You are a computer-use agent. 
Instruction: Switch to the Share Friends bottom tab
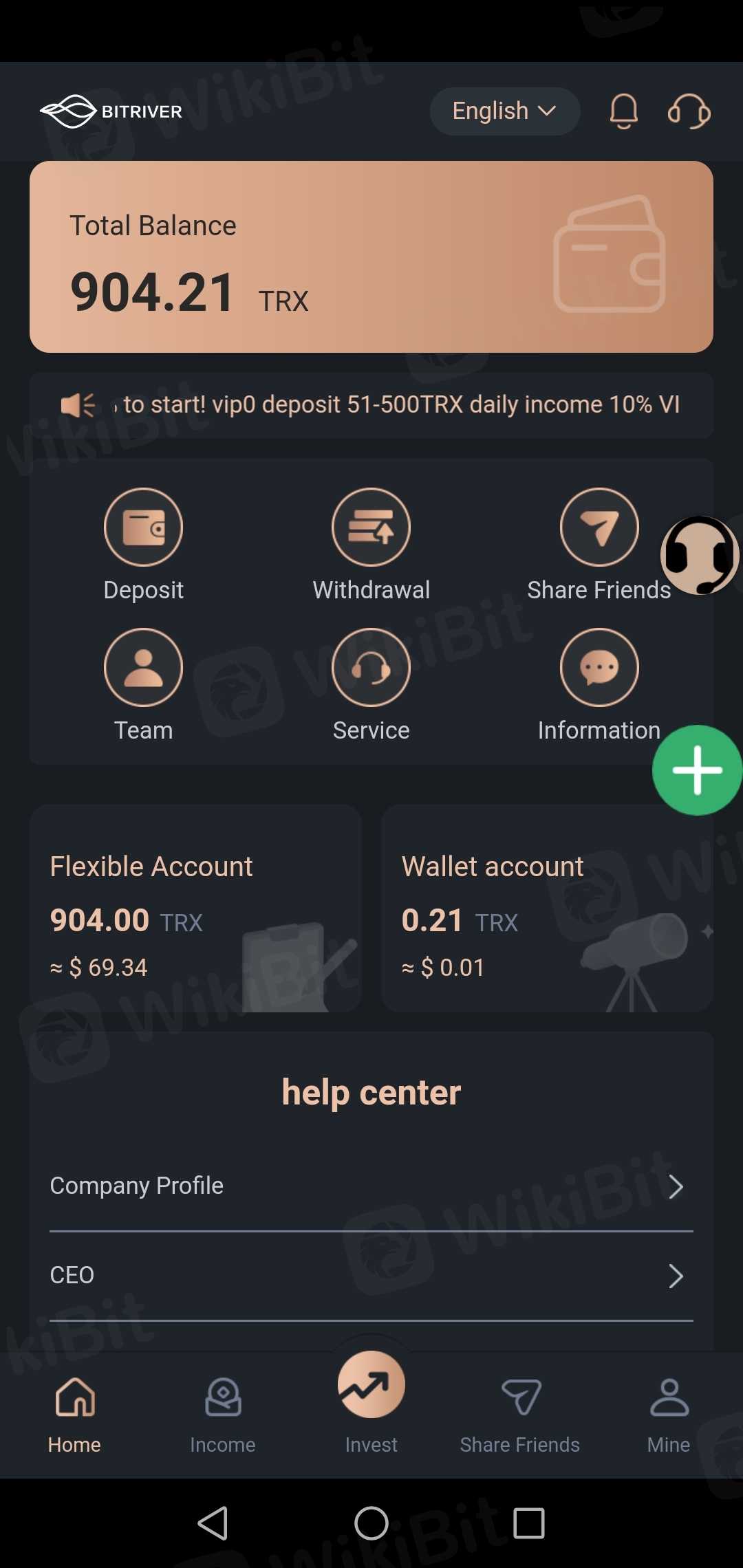tap(519, 1414)
